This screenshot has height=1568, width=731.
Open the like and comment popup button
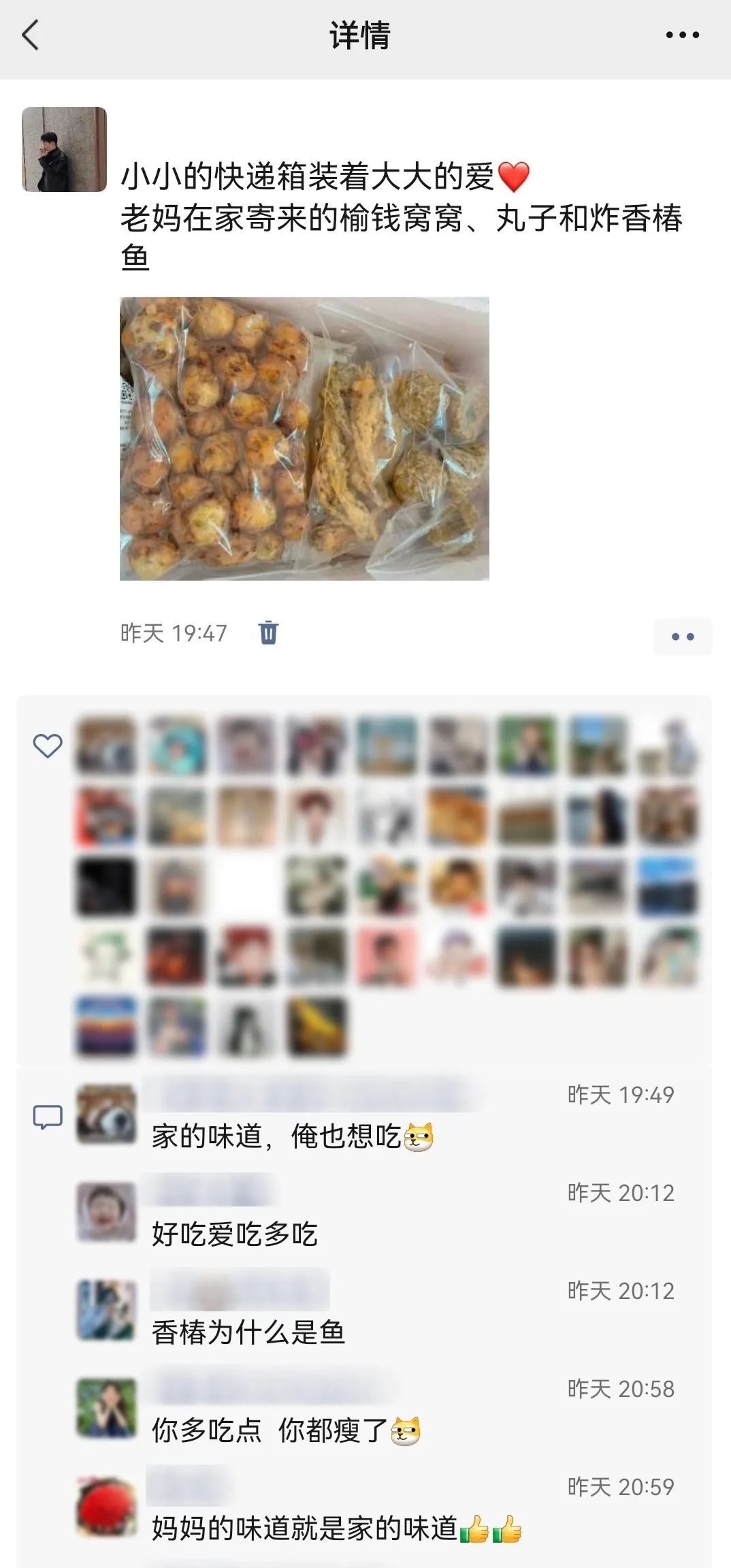682,637
